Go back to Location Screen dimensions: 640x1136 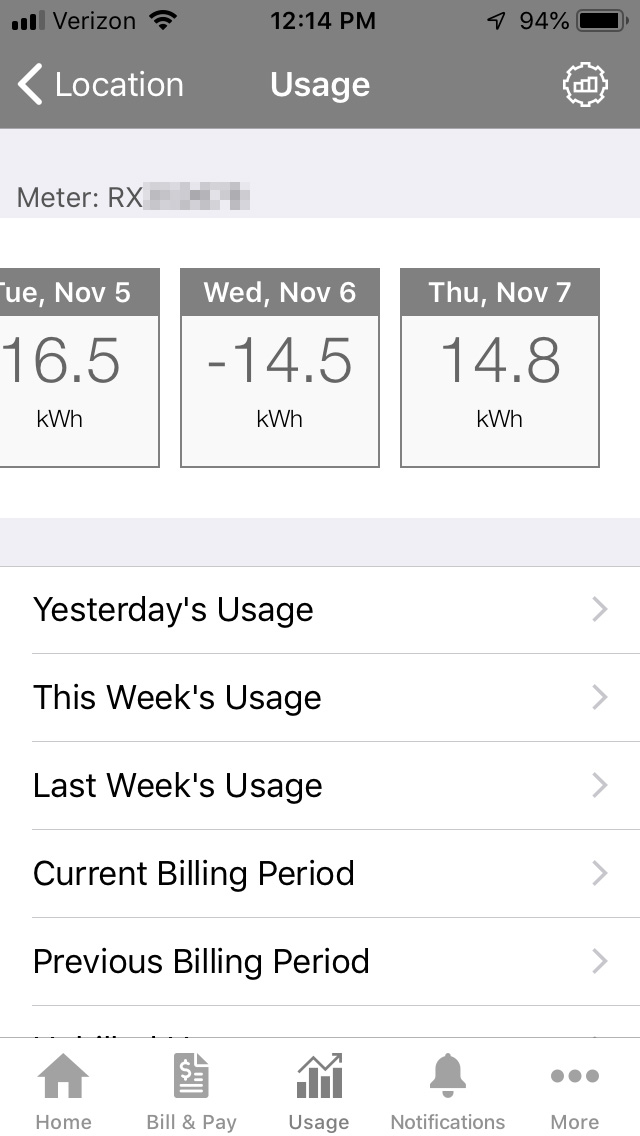tap(100, 85)
